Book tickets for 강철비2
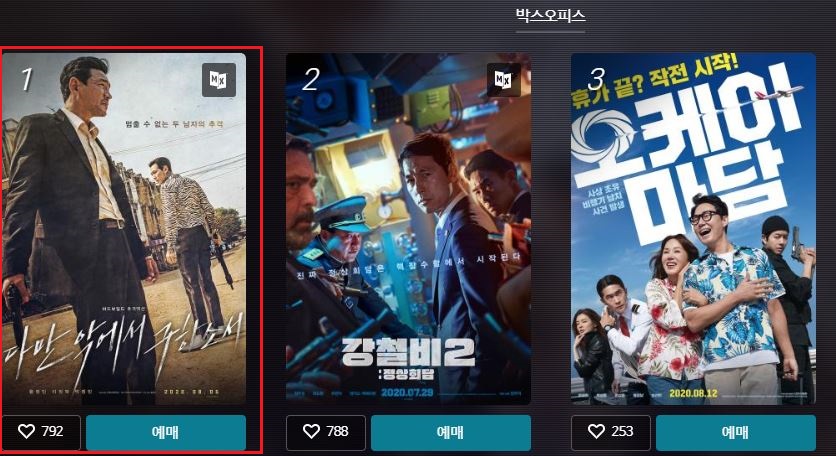 coord(450,432)
